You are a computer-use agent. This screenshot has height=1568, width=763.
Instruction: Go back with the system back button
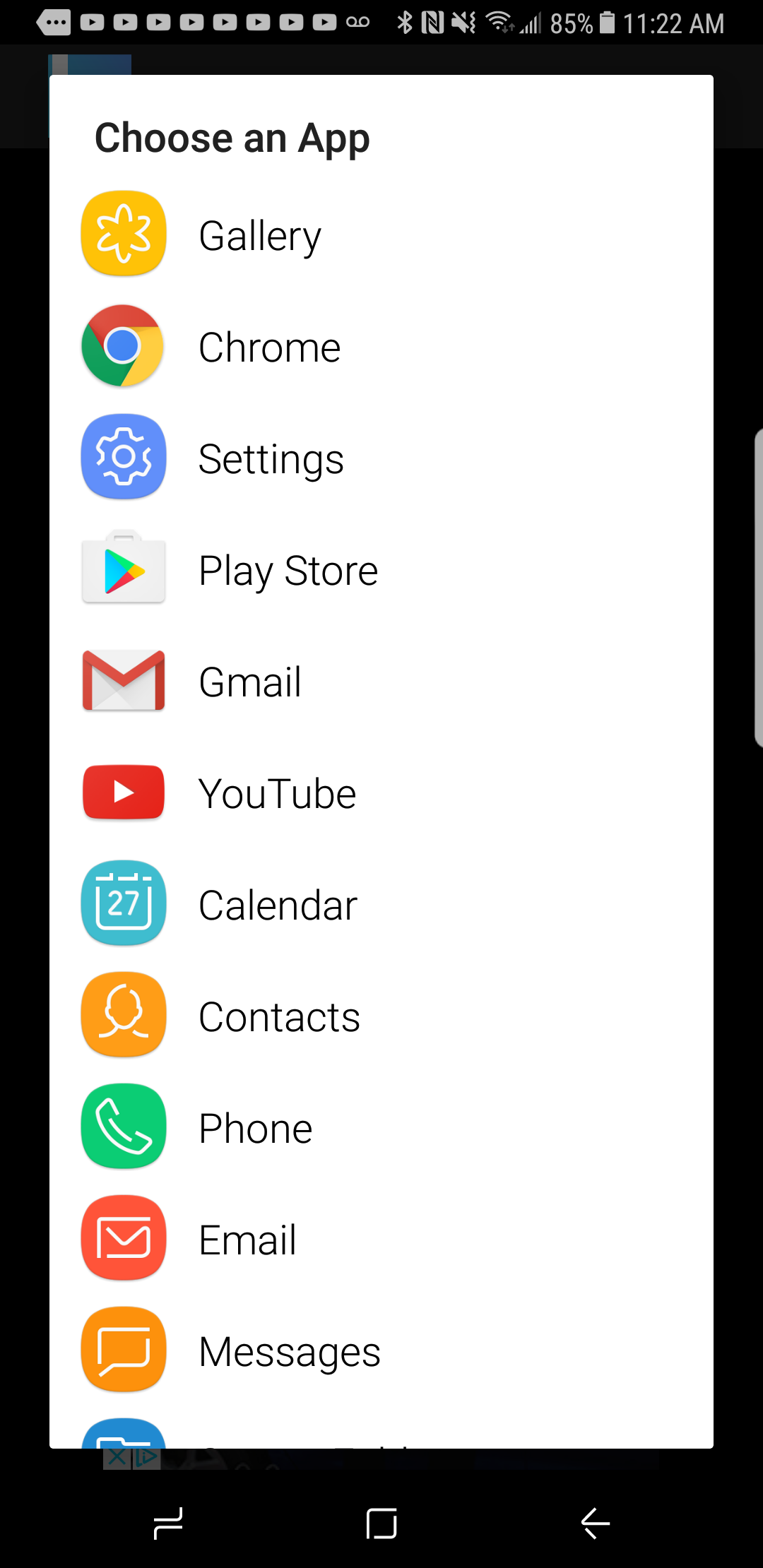coord(595,1523)
